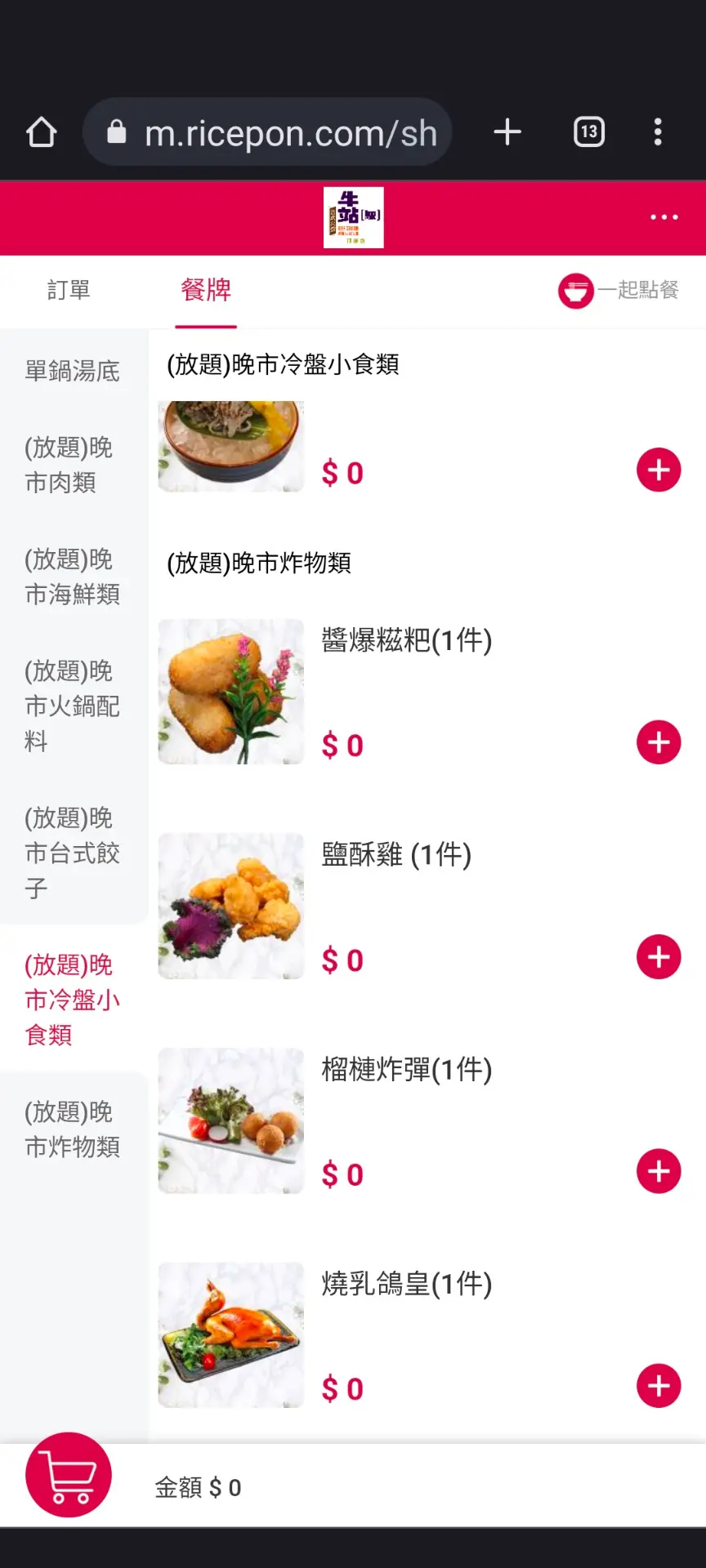Open the shopping cart
This screenshot has height=1568, width=706.
pos(69,1475)
